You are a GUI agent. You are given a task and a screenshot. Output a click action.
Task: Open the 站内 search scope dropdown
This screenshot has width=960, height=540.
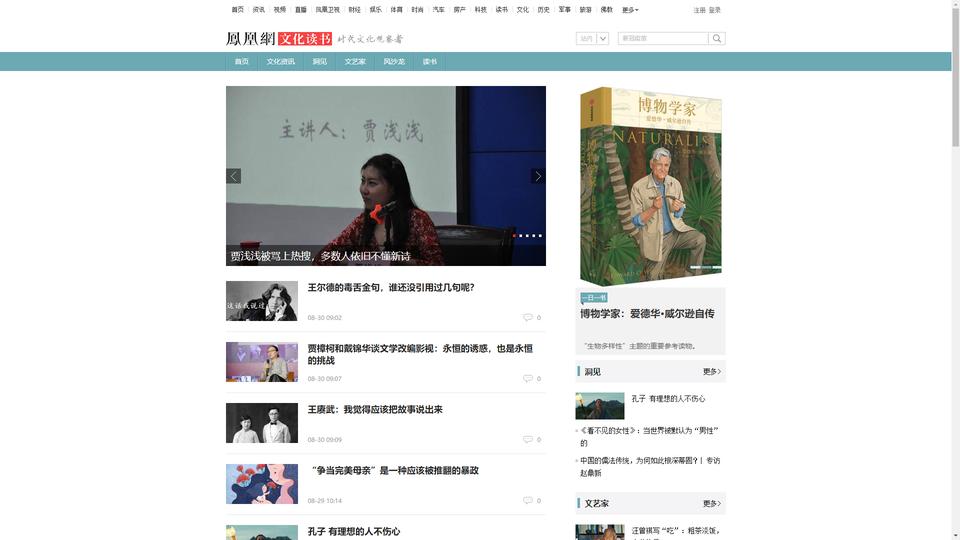tap(592, 38)
